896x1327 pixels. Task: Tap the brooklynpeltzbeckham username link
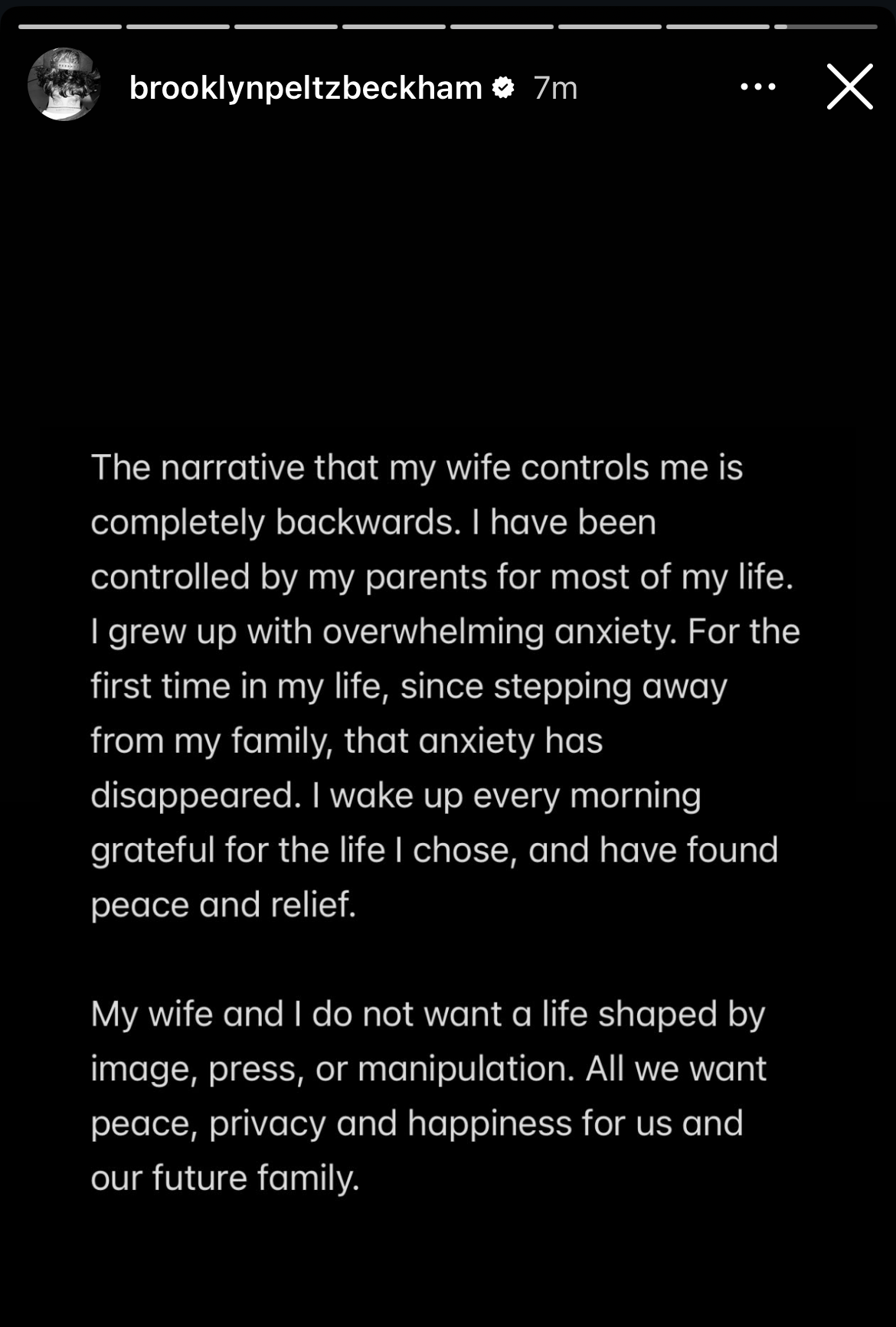(306, 88)
